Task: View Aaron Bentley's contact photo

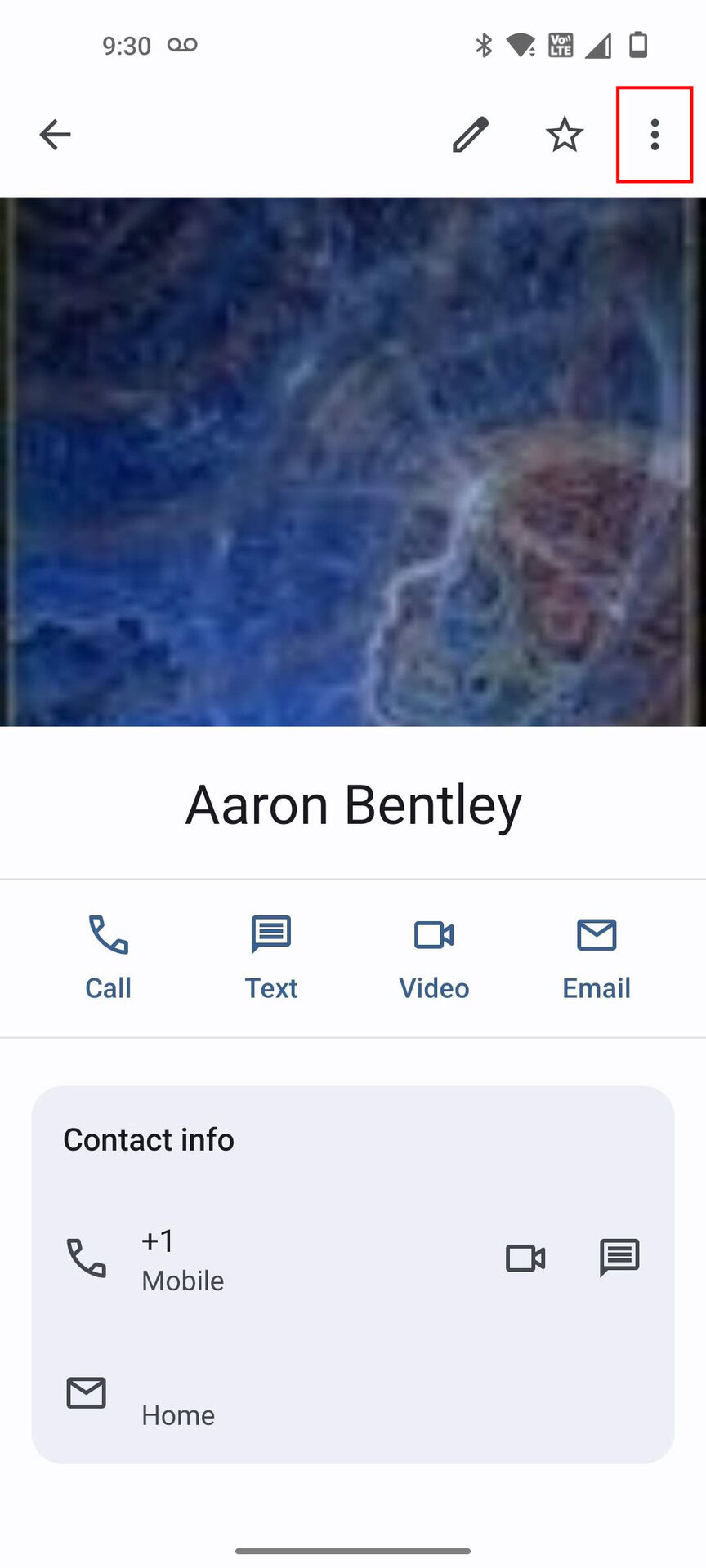Action: 353,461
